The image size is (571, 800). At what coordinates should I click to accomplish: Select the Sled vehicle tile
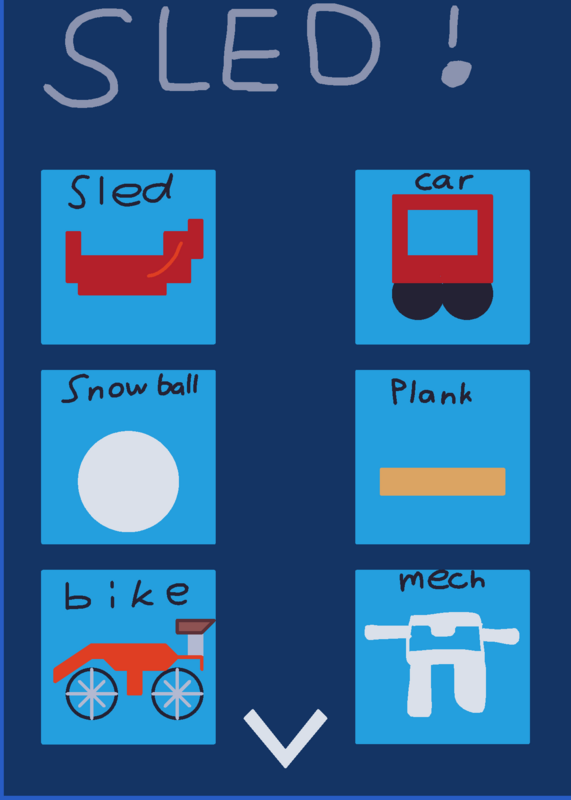(x=128, y=257)
